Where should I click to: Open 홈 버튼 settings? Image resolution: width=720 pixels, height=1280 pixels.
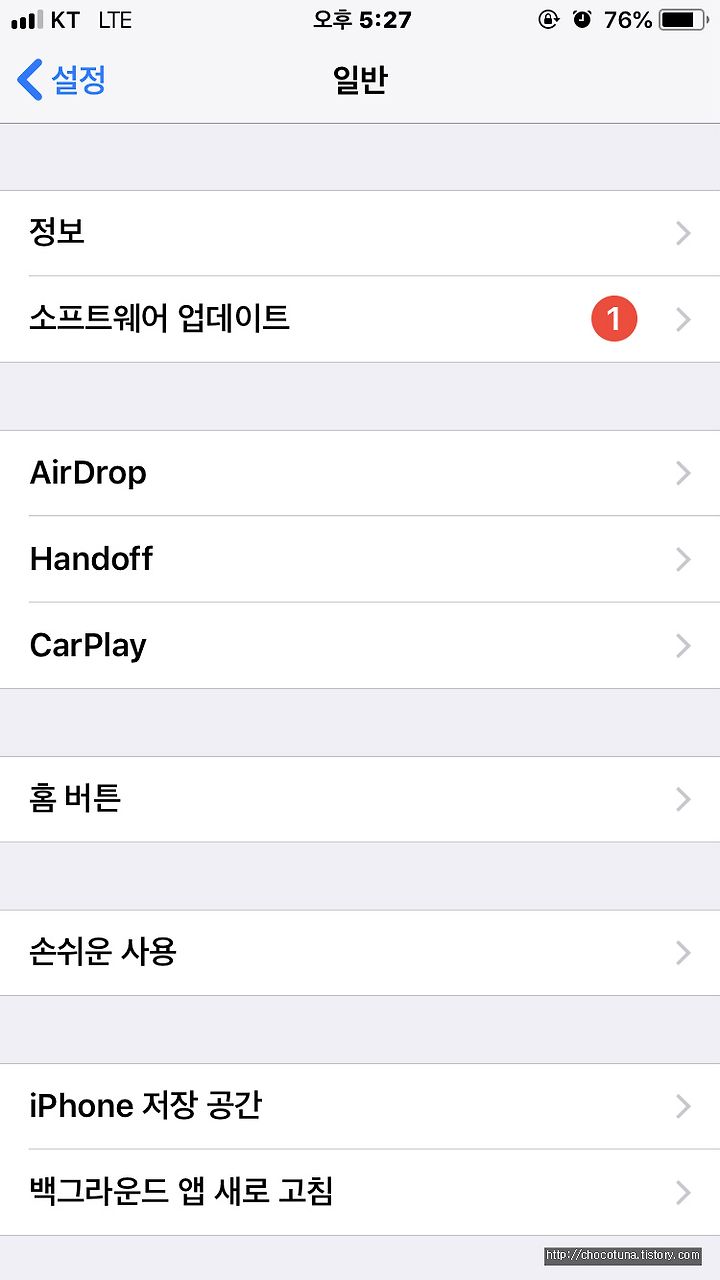tap(360, 799)
